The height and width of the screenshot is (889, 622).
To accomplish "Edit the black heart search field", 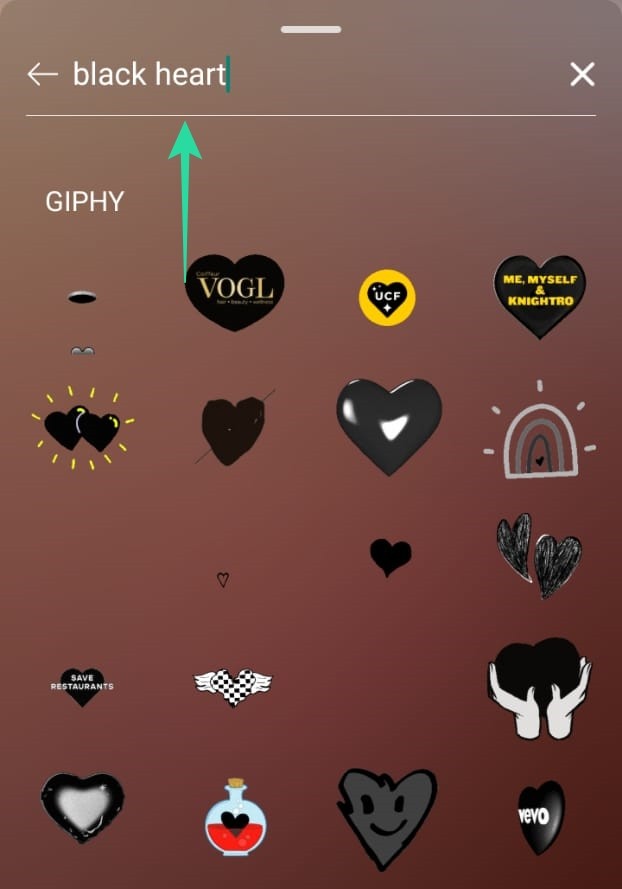I will pyautogui.click(x=300, y=74).
